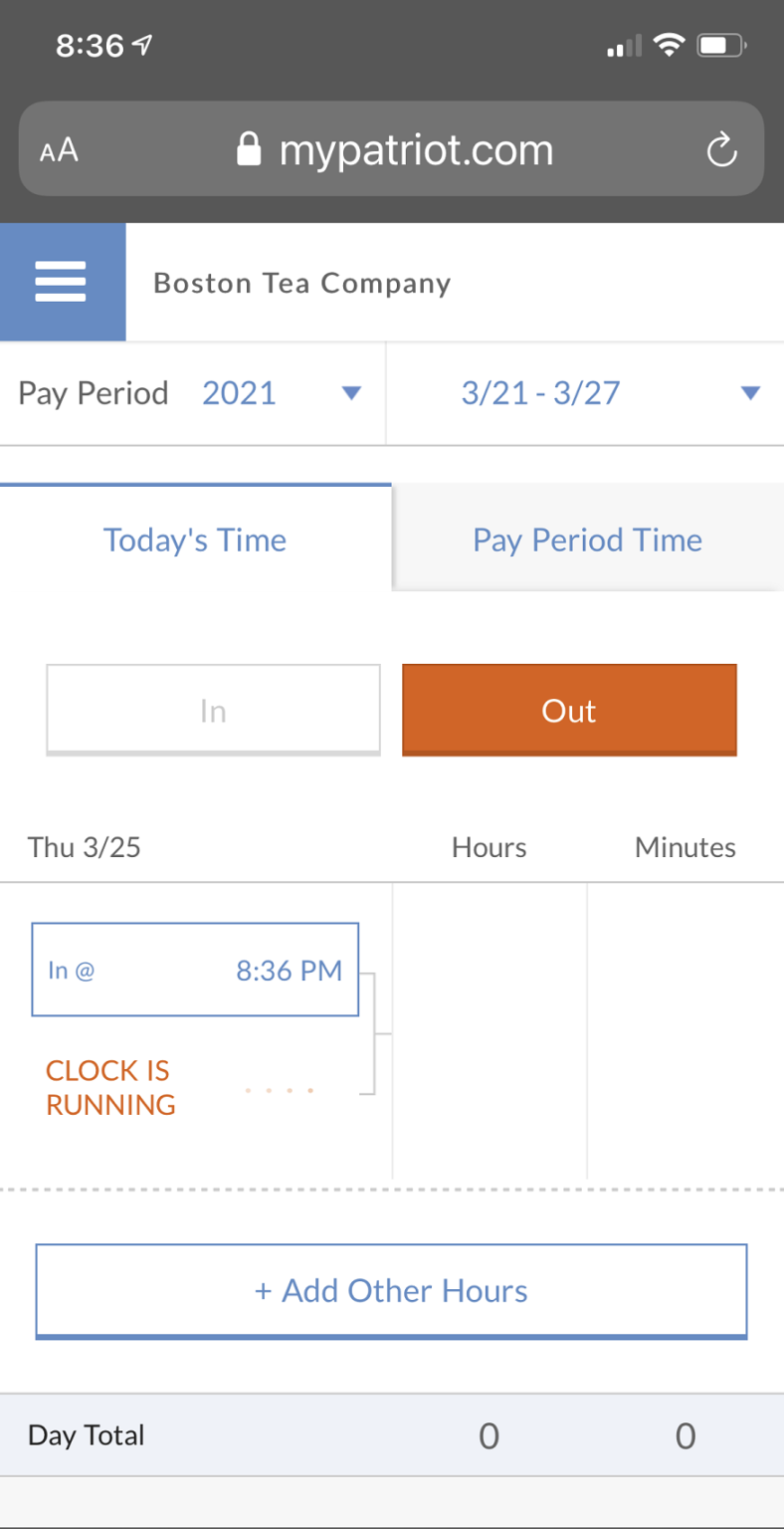Viewport: 784px width, 1529px height.
Task: Switch to the Pay Period Time tab
Action: point(587,540)
